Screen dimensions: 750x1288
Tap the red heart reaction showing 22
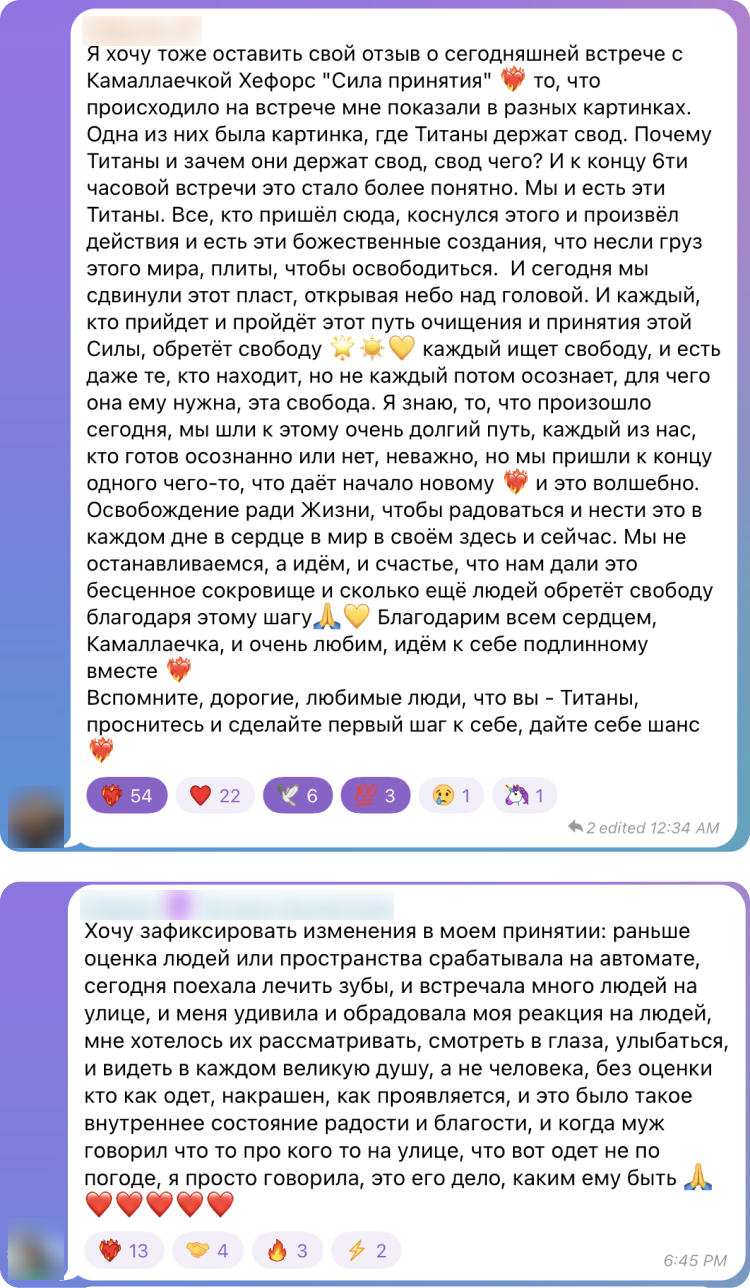coord(215,796)
